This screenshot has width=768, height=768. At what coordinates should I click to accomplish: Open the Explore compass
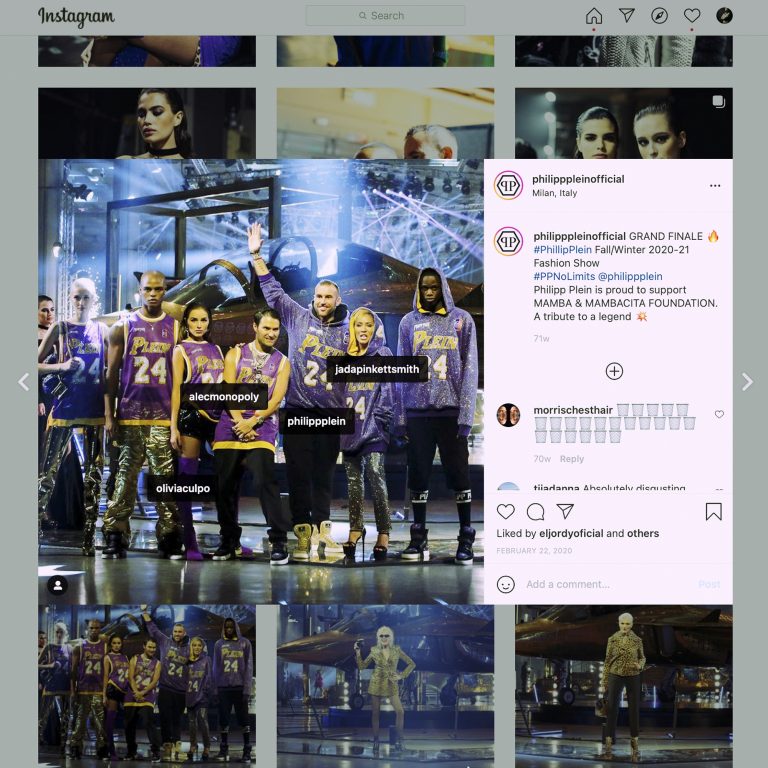[x=659, y=16]
